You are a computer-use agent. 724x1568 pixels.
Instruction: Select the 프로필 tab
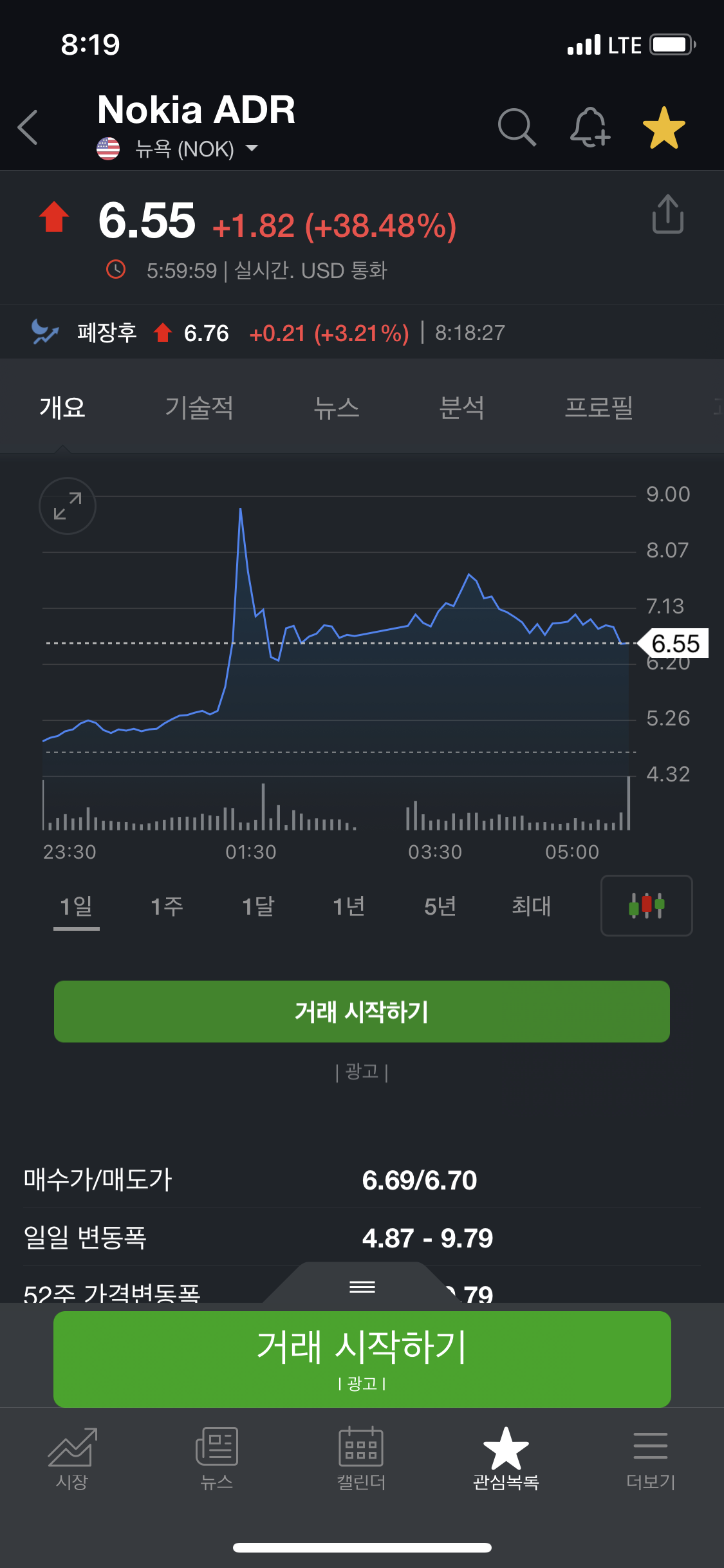pos(599,407)
